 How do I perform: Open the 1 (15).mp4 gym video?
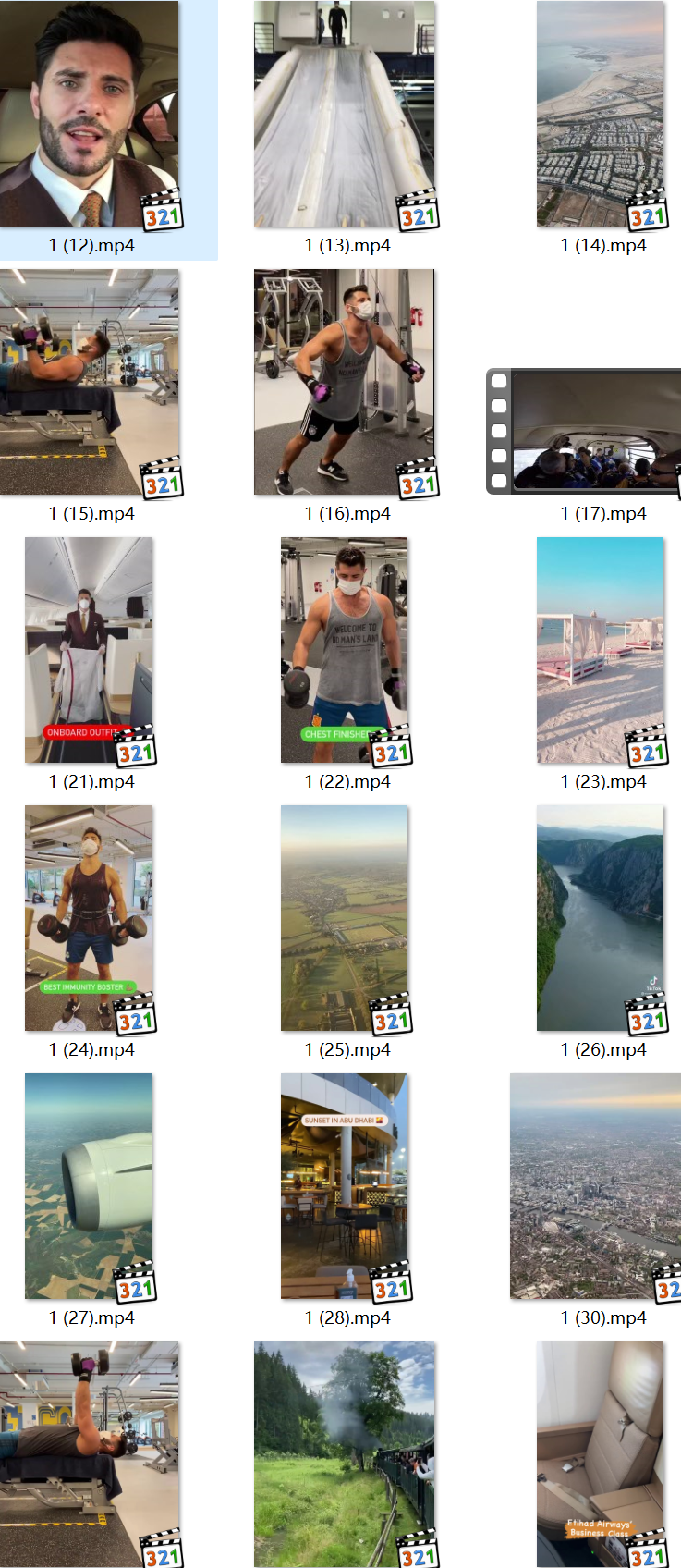click(90, 382)
